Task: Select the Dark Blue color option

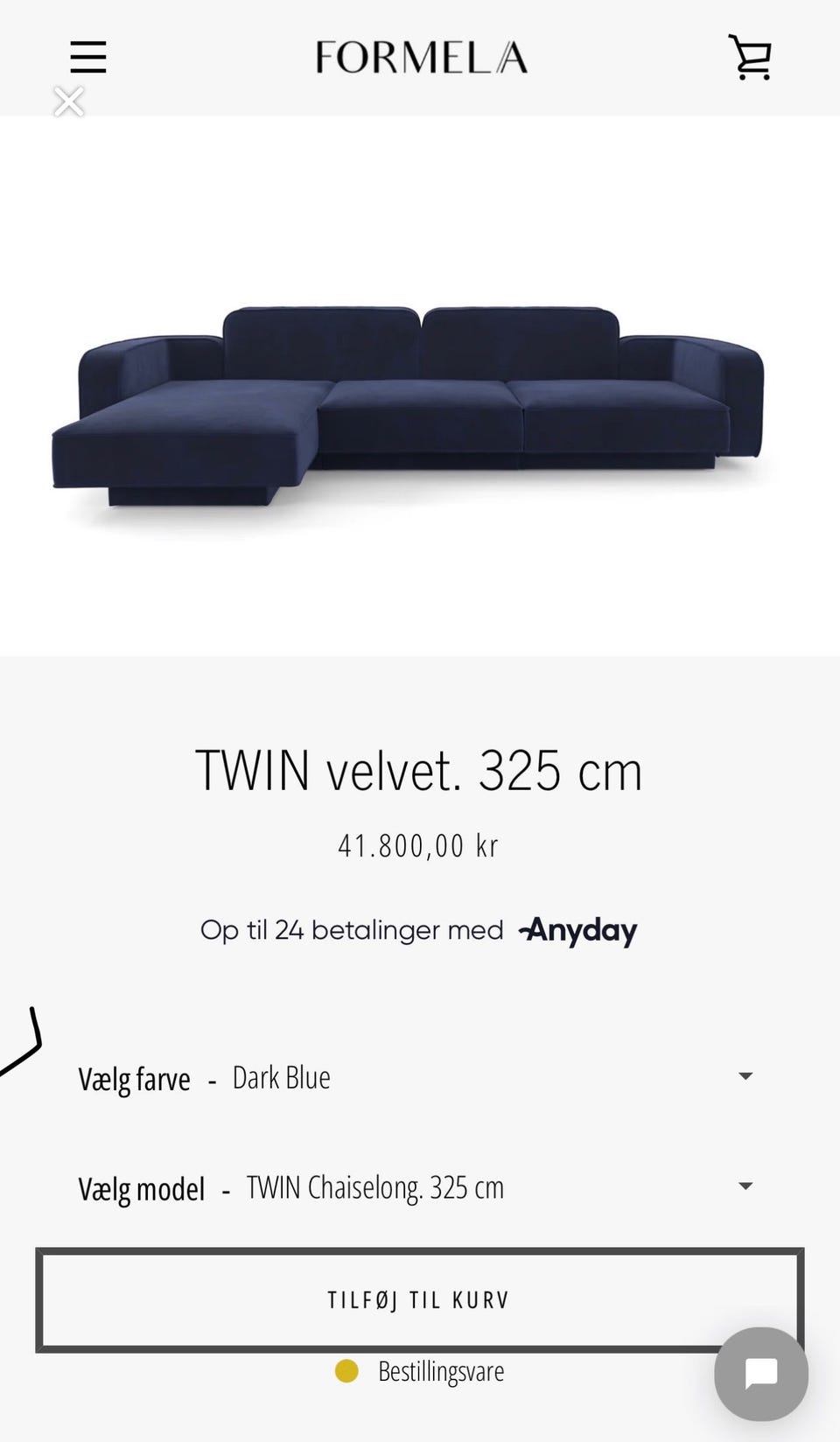Action: tap(281, 1077)
